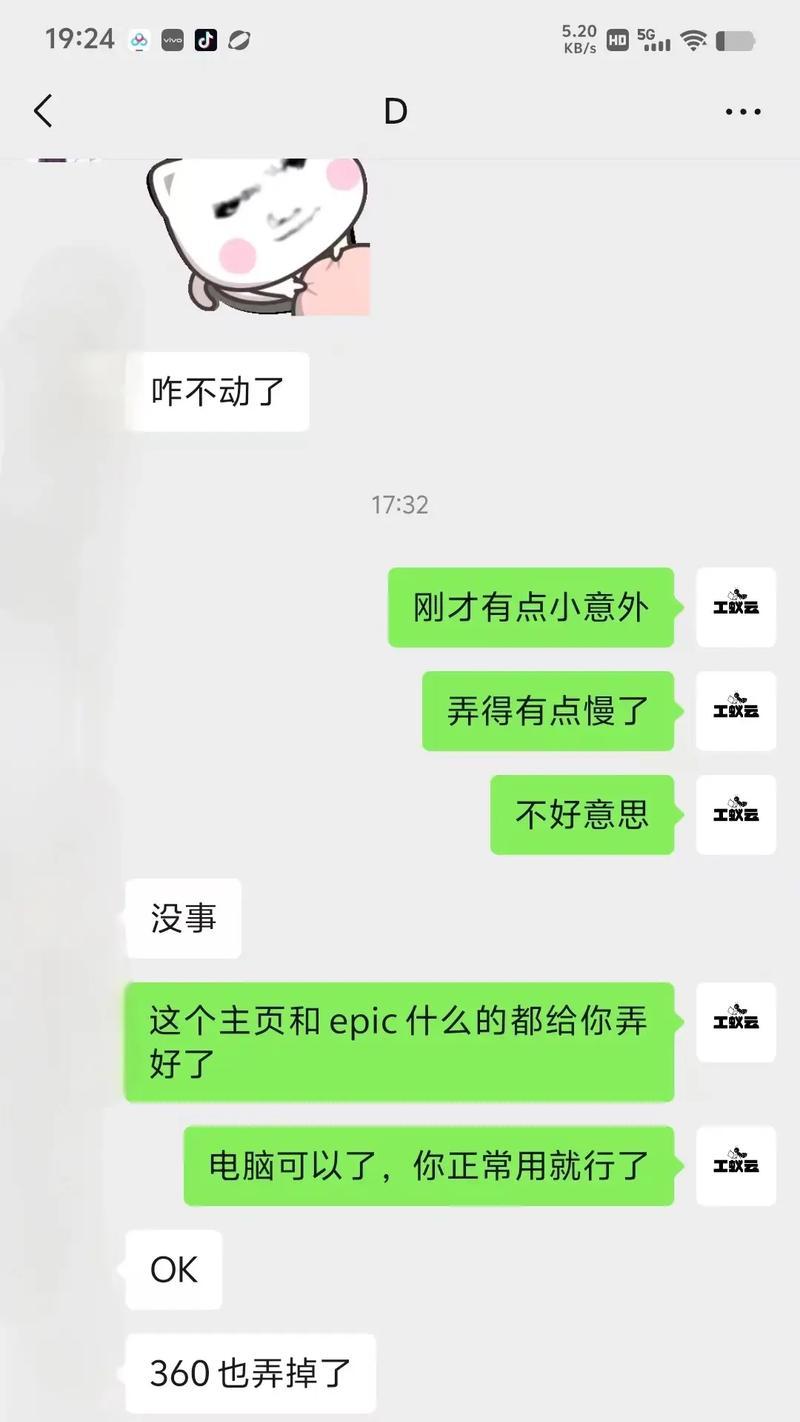Open the three-dot chat options menu
Viewport: 800px width, 1422px height.
[x=742, y=111]
